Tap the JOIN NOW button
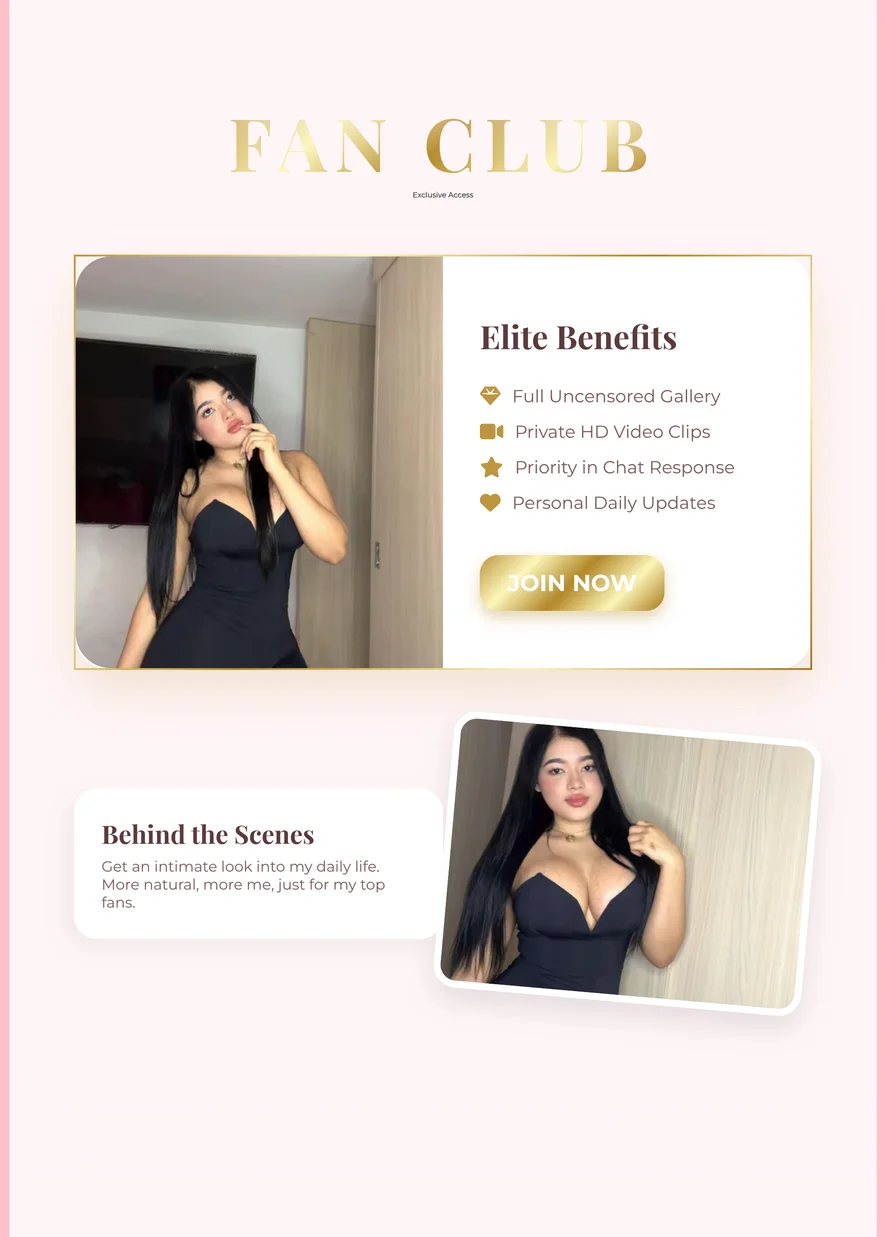 571,583
